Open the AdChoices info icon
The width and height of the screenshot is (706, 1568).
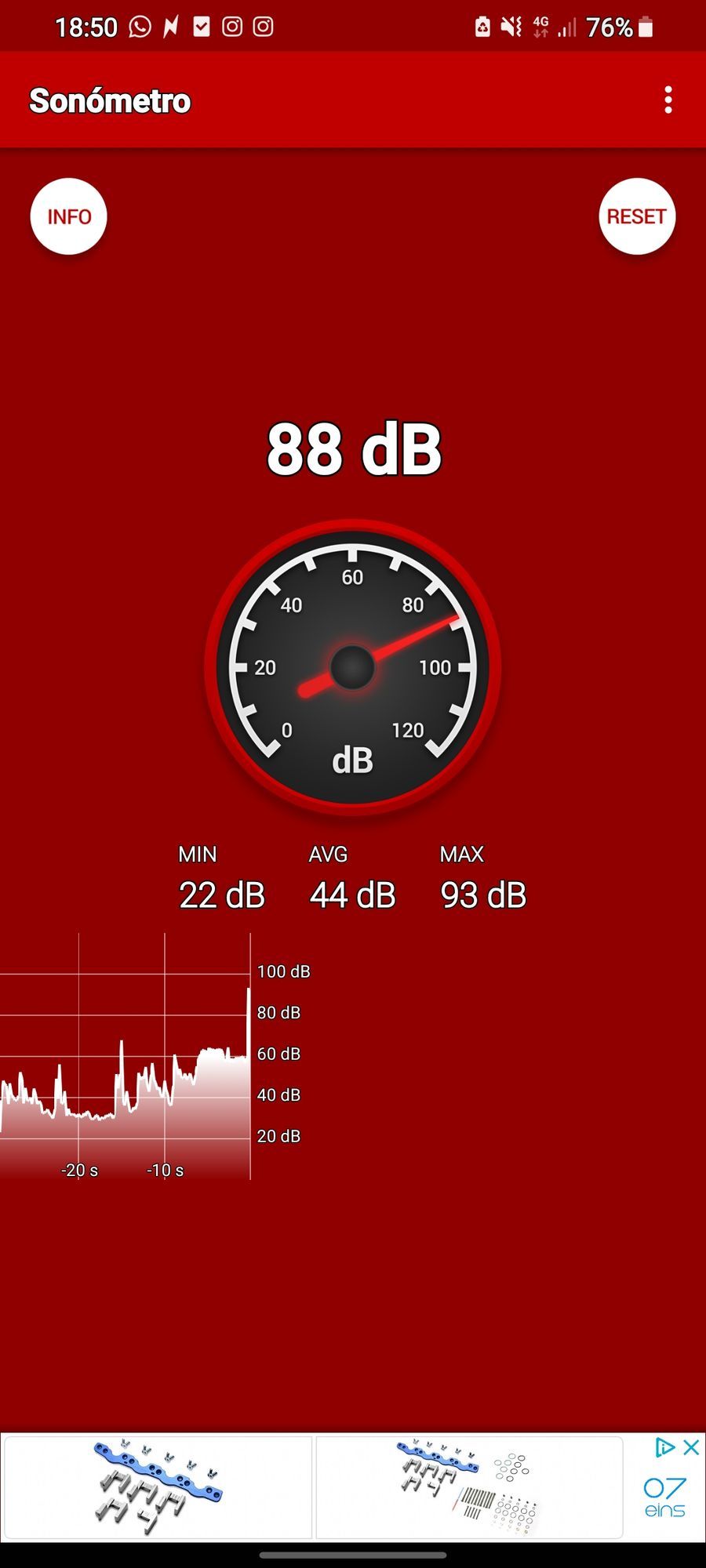coord(664,1447)
